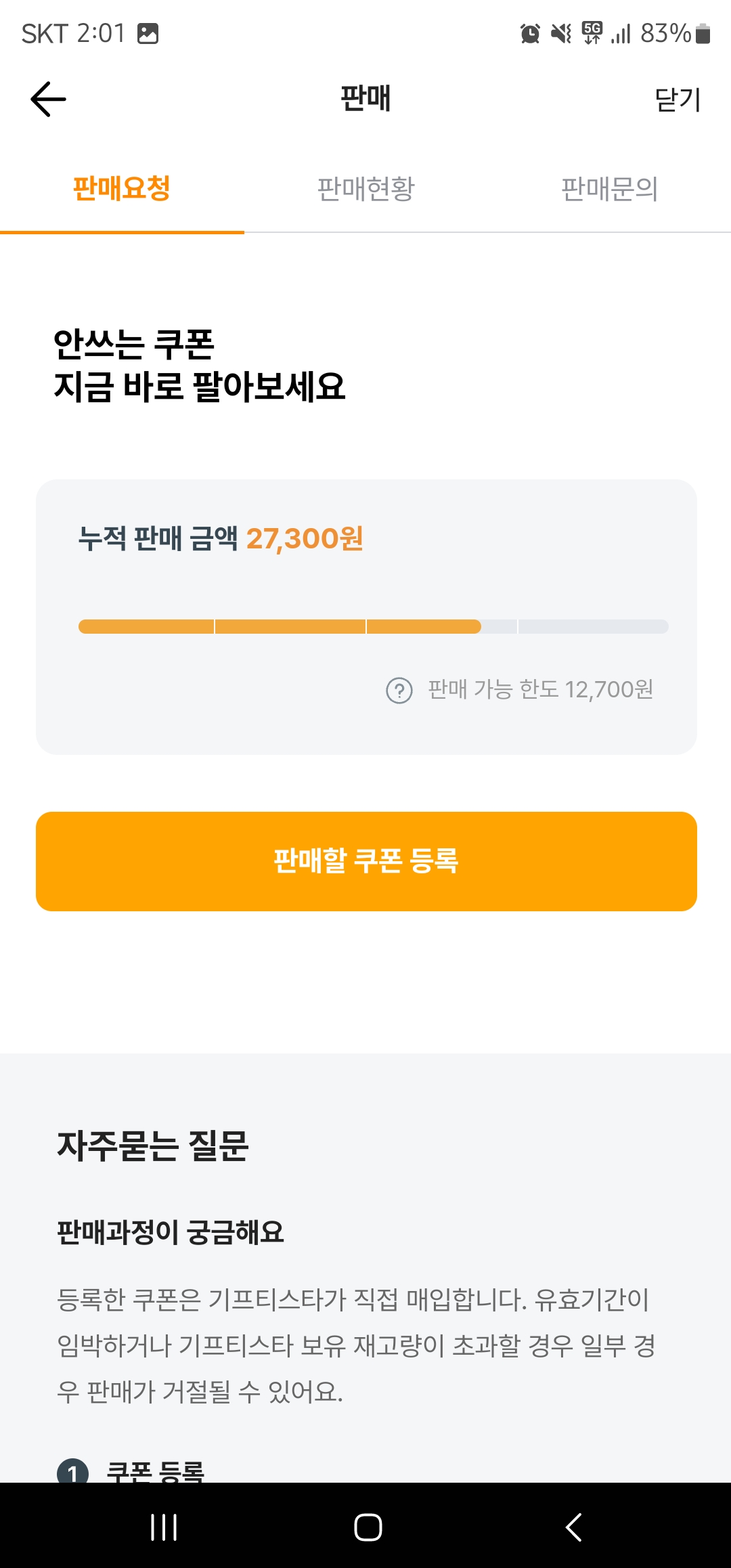This screenshot has width=731, height=1568.
Task: Tap the alarm clock icon in status bar
Action: pos(530,32)
